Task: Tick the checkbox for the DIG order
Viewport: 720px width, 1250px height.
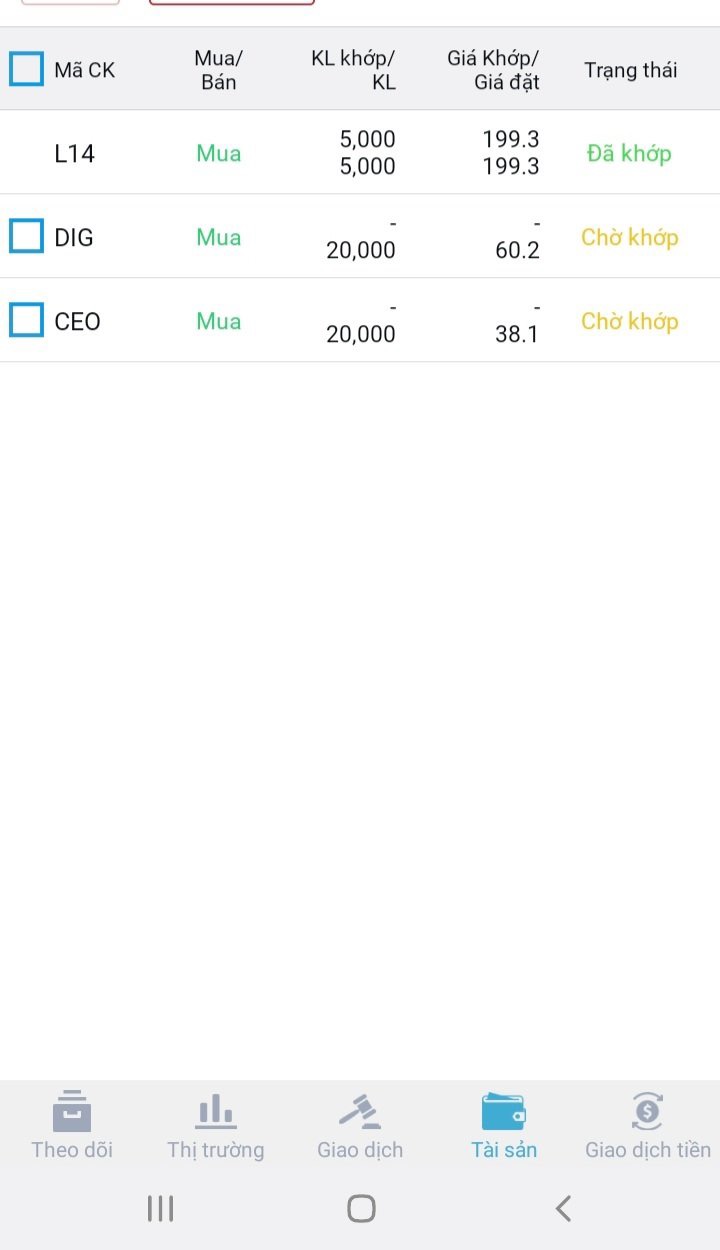Action: 26,237
